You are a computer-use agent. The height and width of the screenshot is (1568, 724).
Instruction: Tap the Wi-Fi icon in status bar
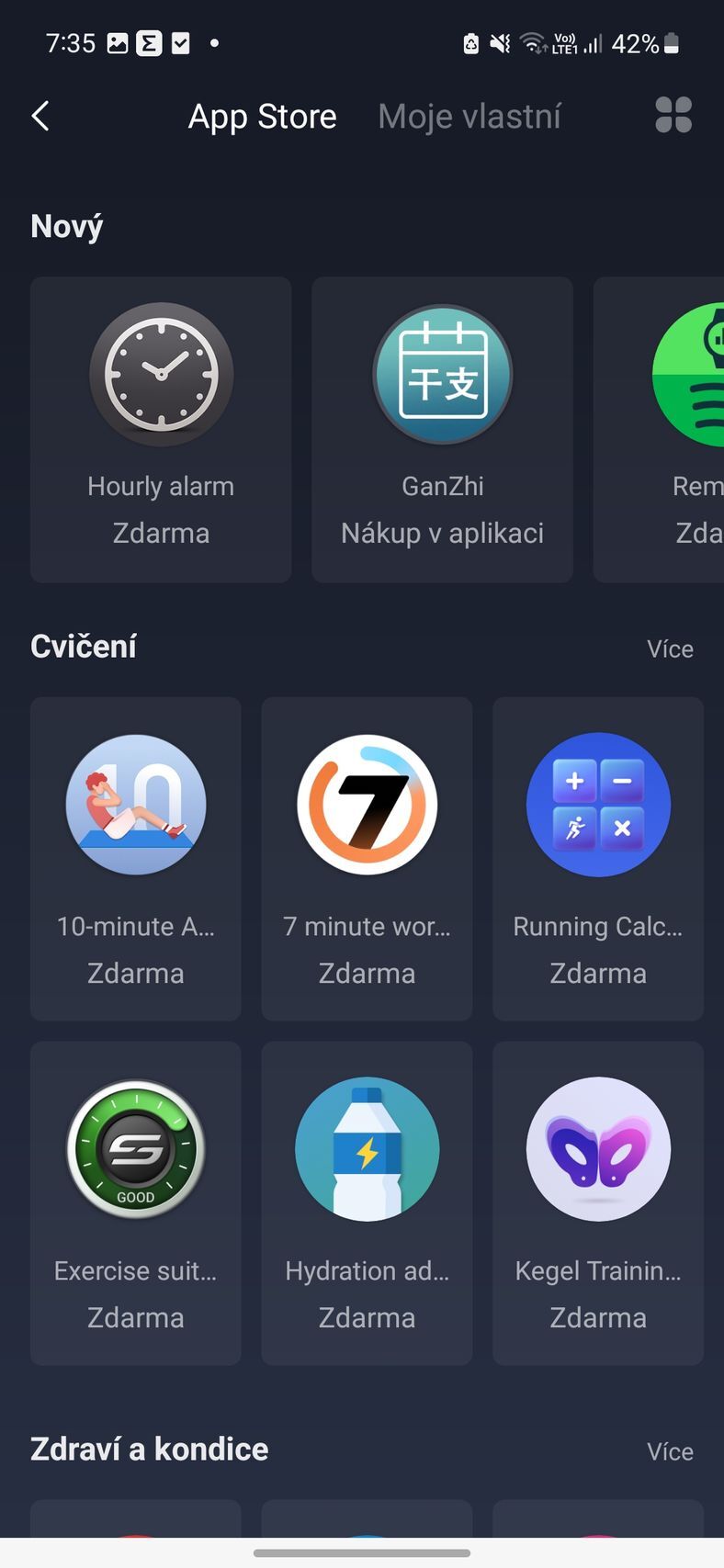point(531,42)
